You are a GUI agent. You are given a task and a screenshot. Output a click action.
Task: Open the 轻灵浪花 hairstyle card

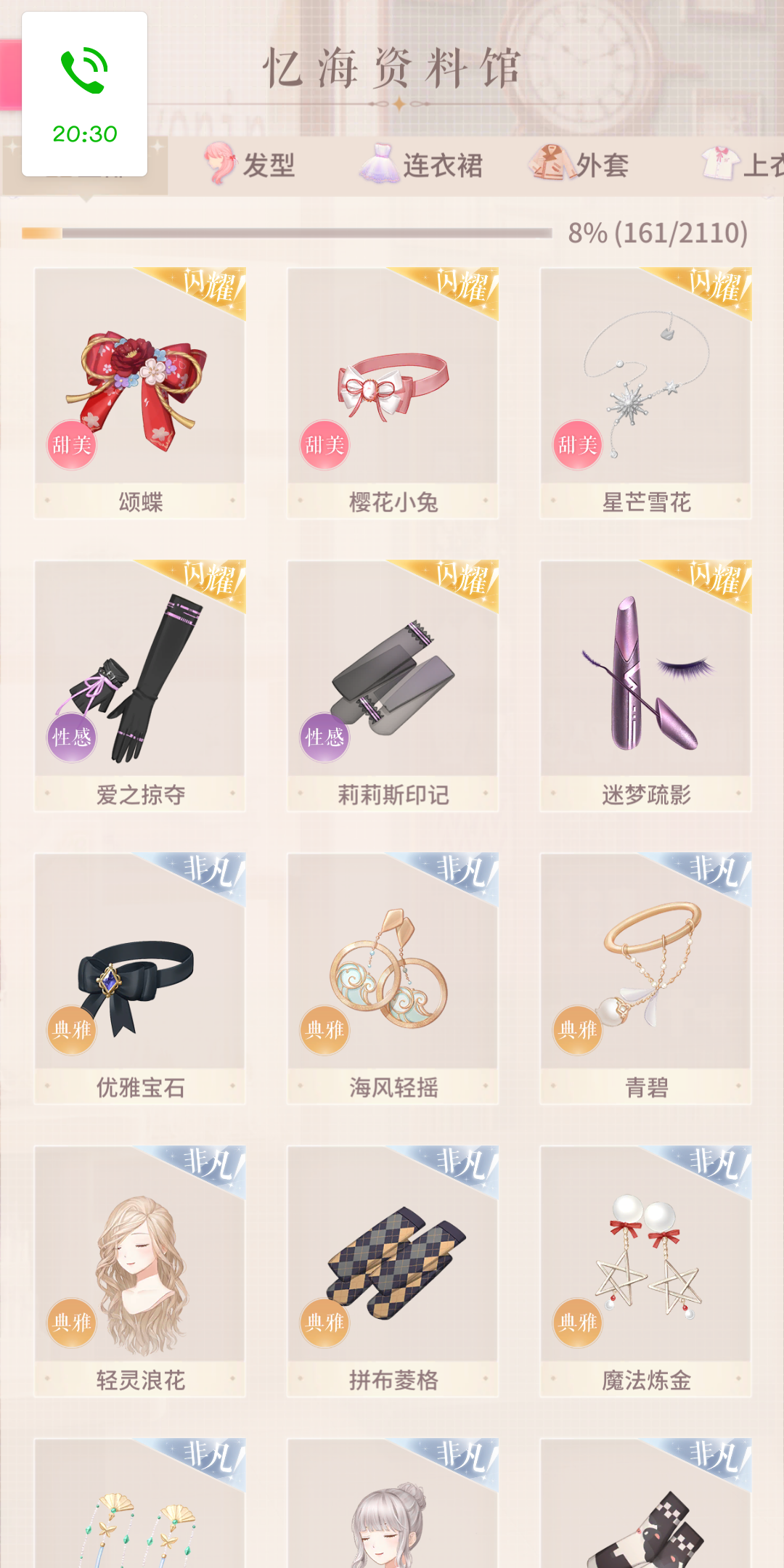point(140,1271)
